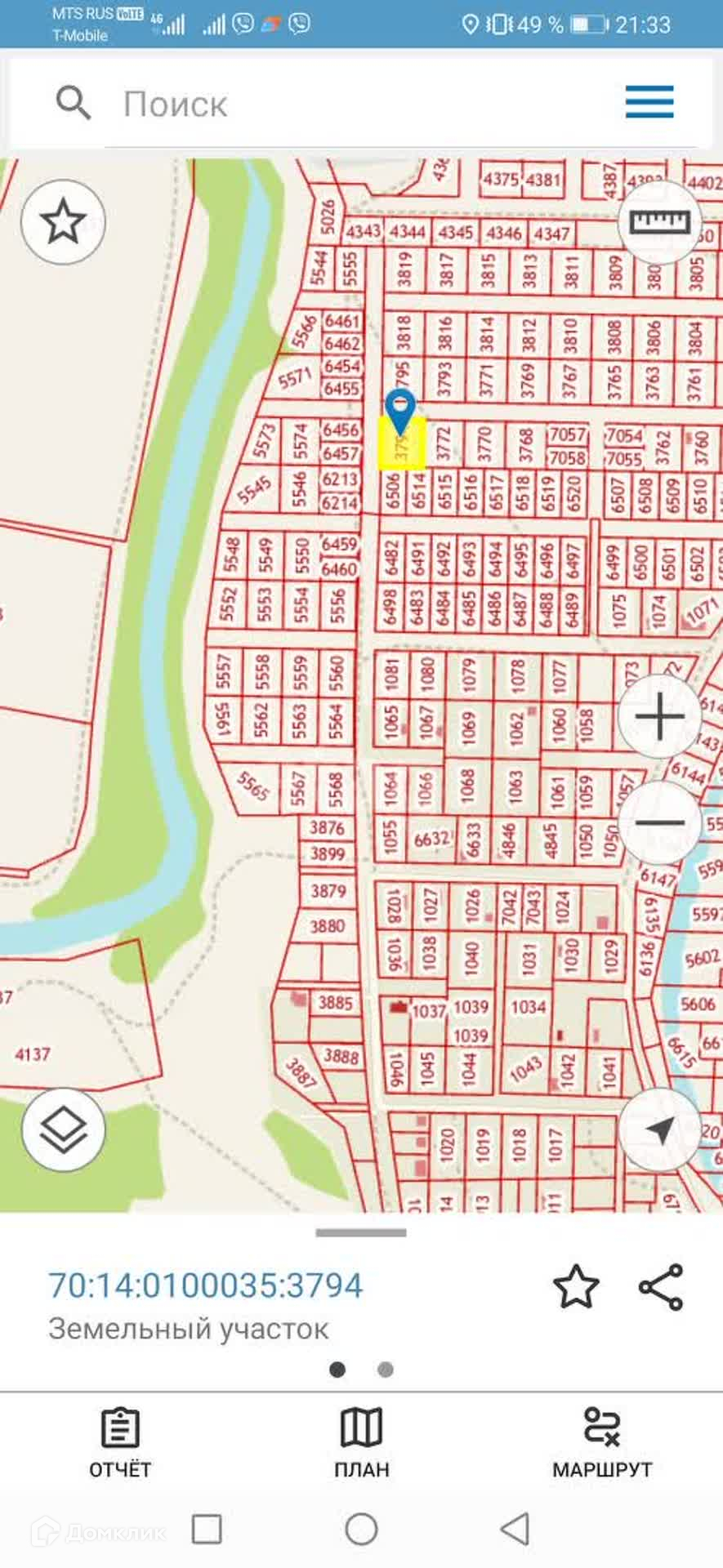The width and height of the screenshot is (723, 1568).
Task: Zoom out with the minus button
Action: click(x=659, y=822)
